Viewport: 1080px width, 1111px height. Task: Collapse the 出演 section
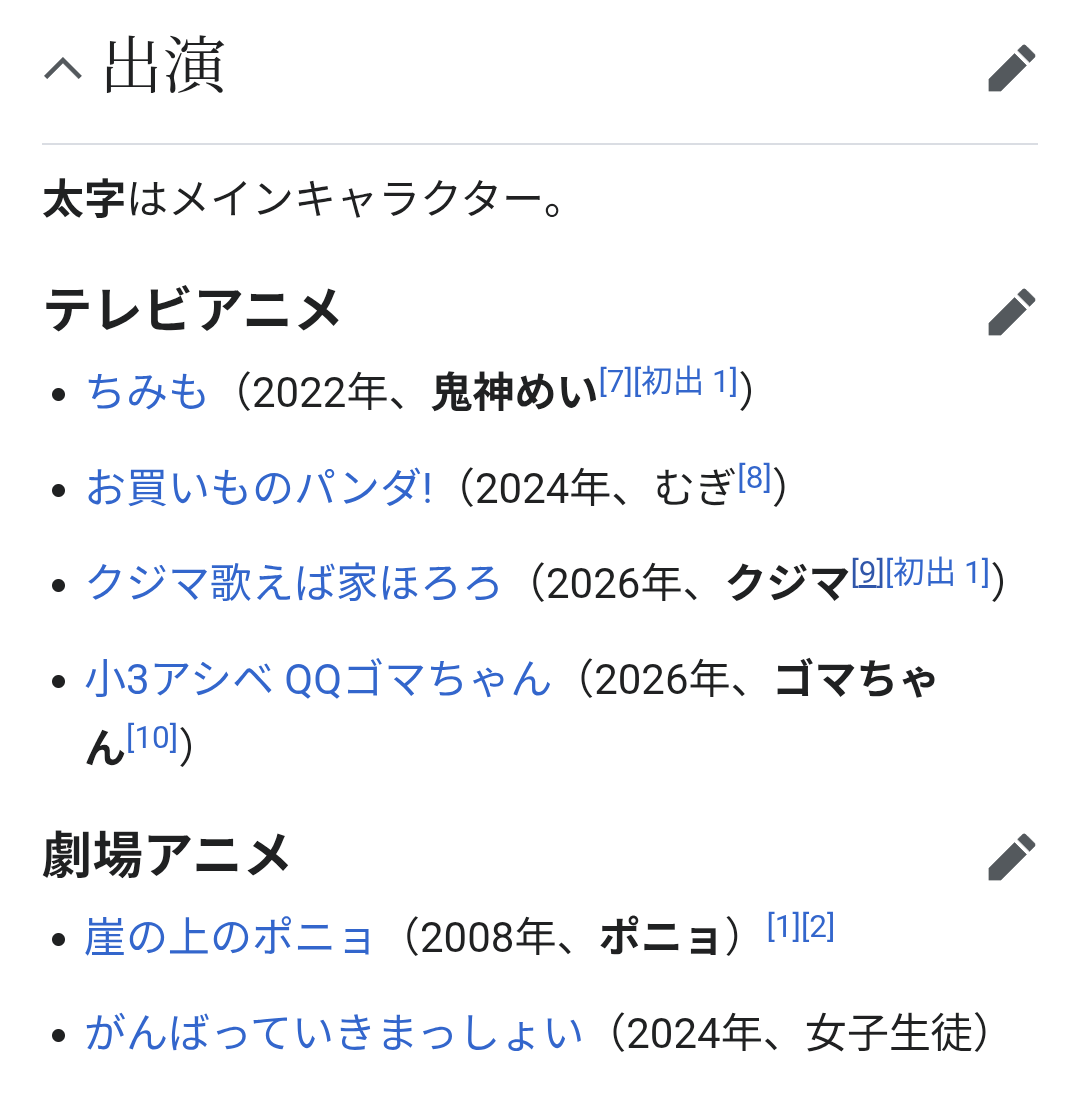[x=63, y=68]
